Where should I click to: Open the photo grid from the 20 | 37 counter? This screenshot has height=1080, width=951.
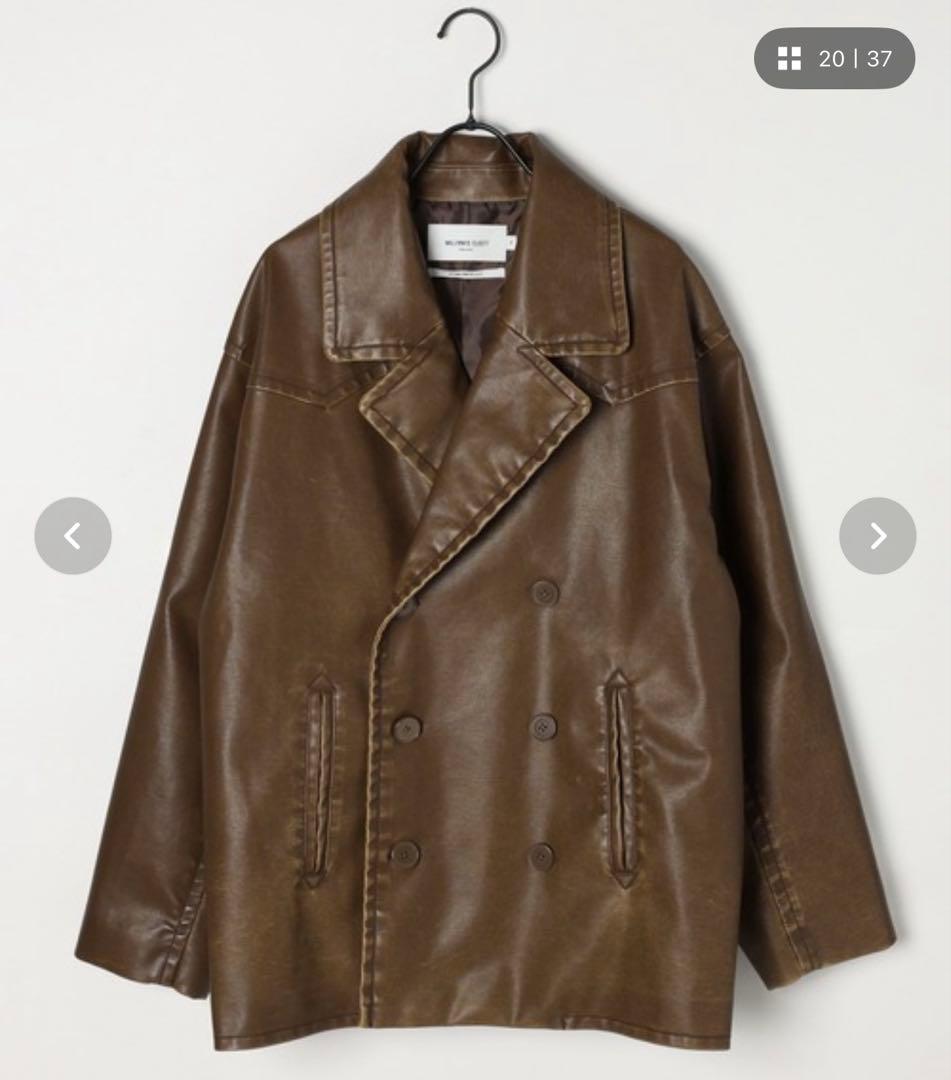pos(834,59)
